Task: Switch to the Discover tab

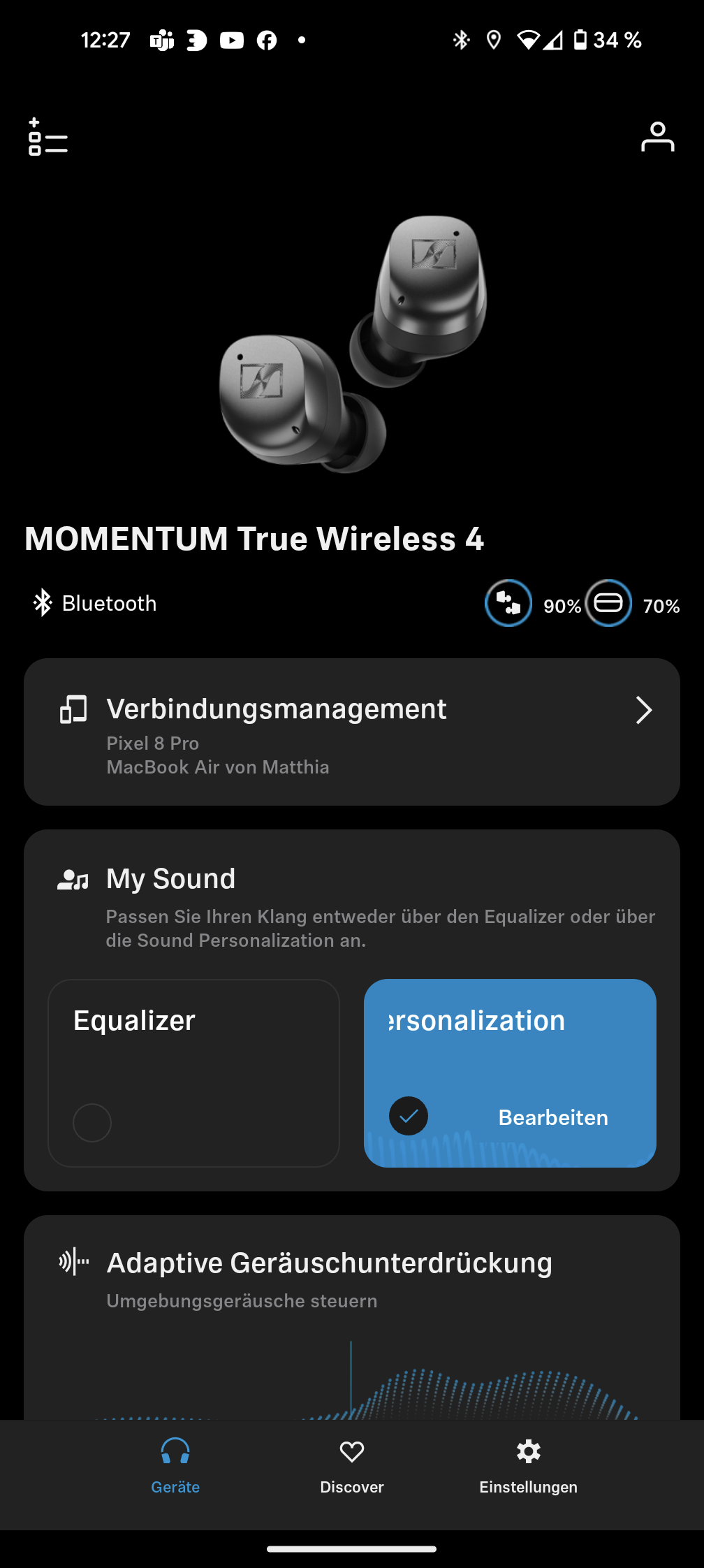Action: [352, 1465]
